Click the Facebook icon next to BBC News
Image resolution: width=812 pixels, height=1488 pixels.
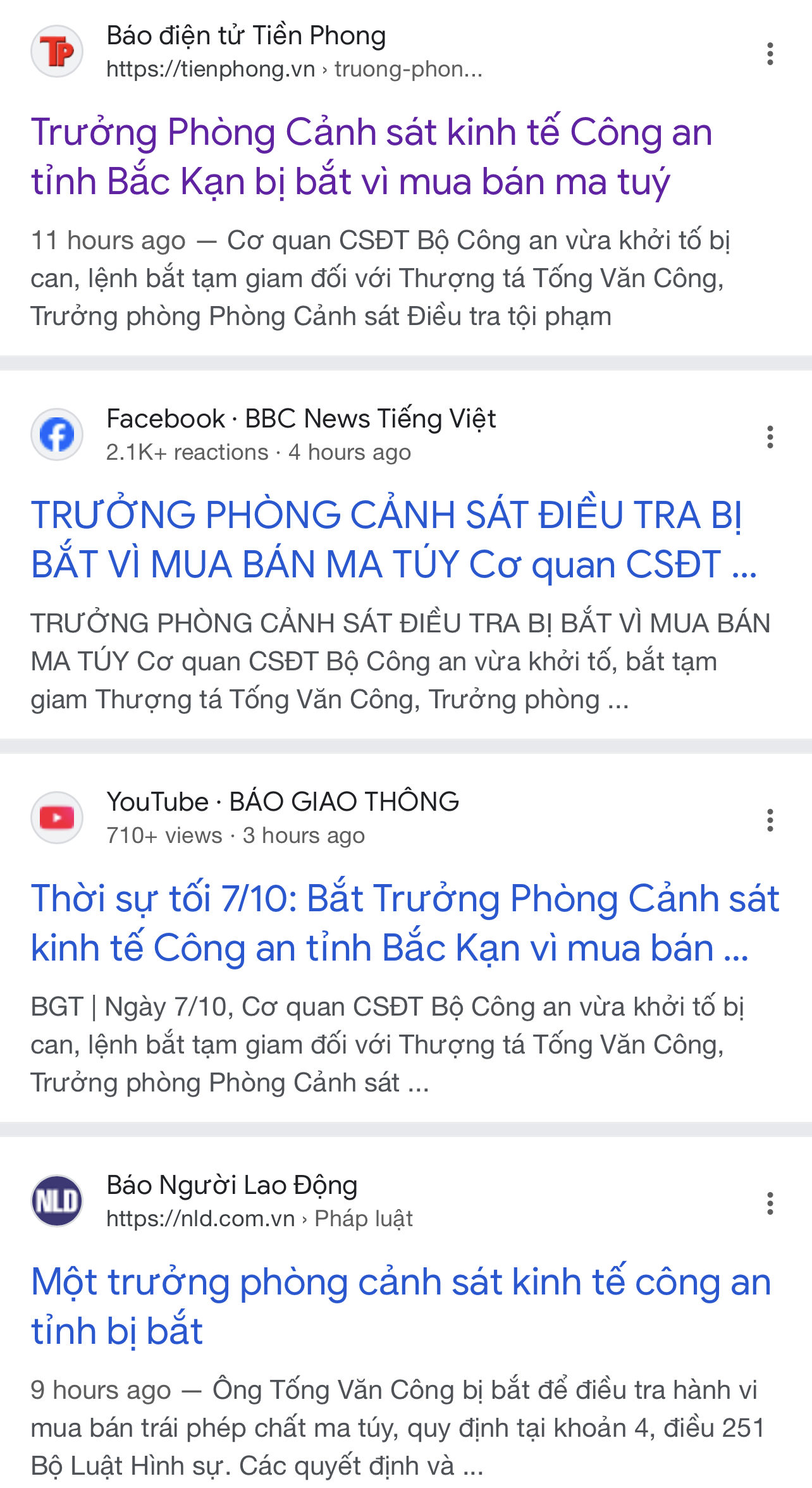point(57,434)
